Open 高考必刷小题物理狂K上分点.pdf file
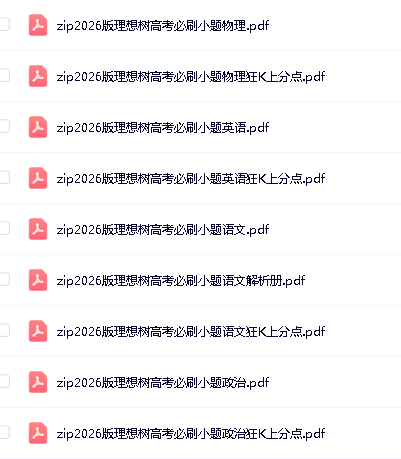Viewport: 401px width, 459px height. pos(191,76)
